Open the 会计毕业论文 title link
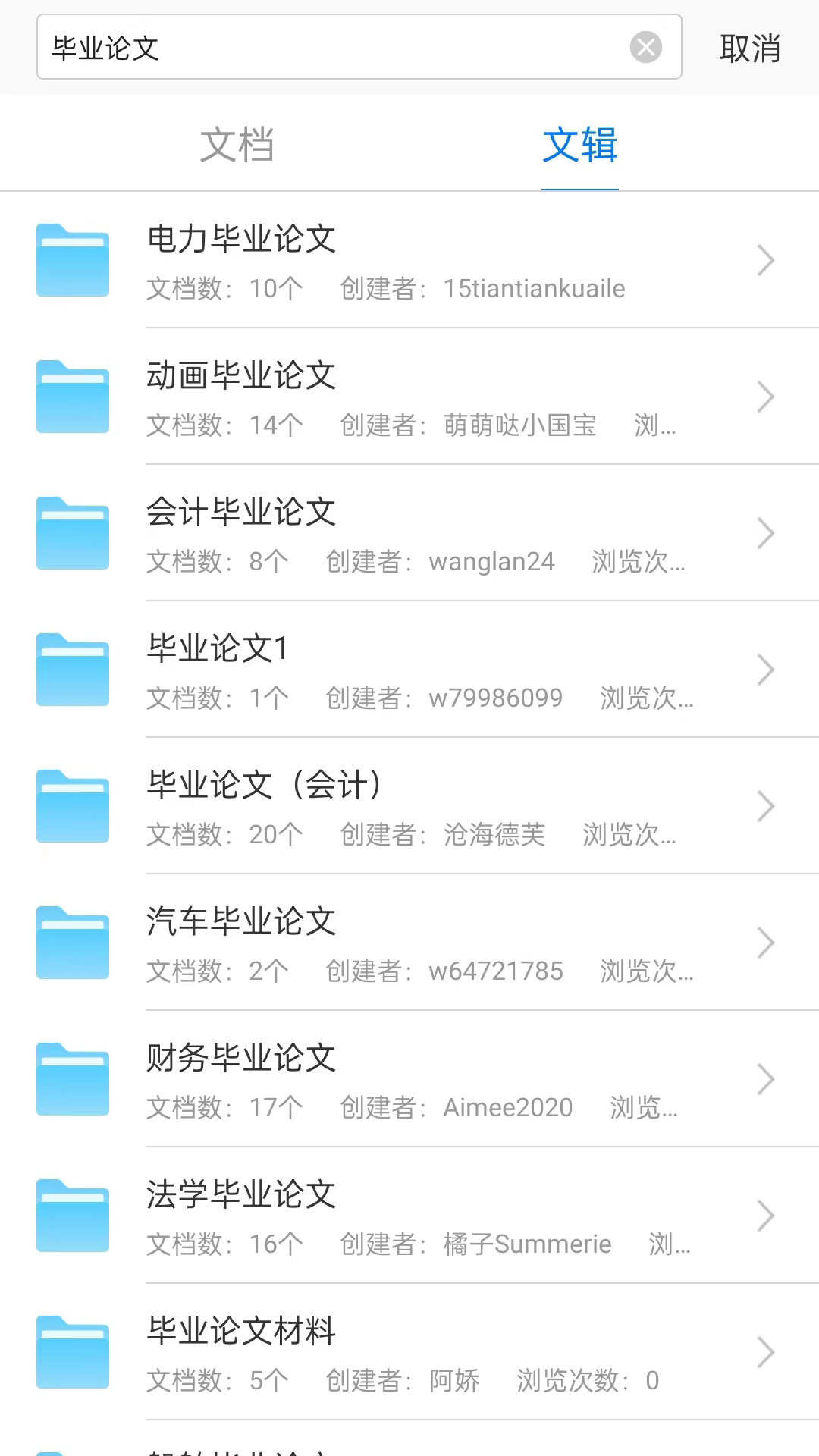This screenshot has width=819, height=1456. tap(241, 512)
